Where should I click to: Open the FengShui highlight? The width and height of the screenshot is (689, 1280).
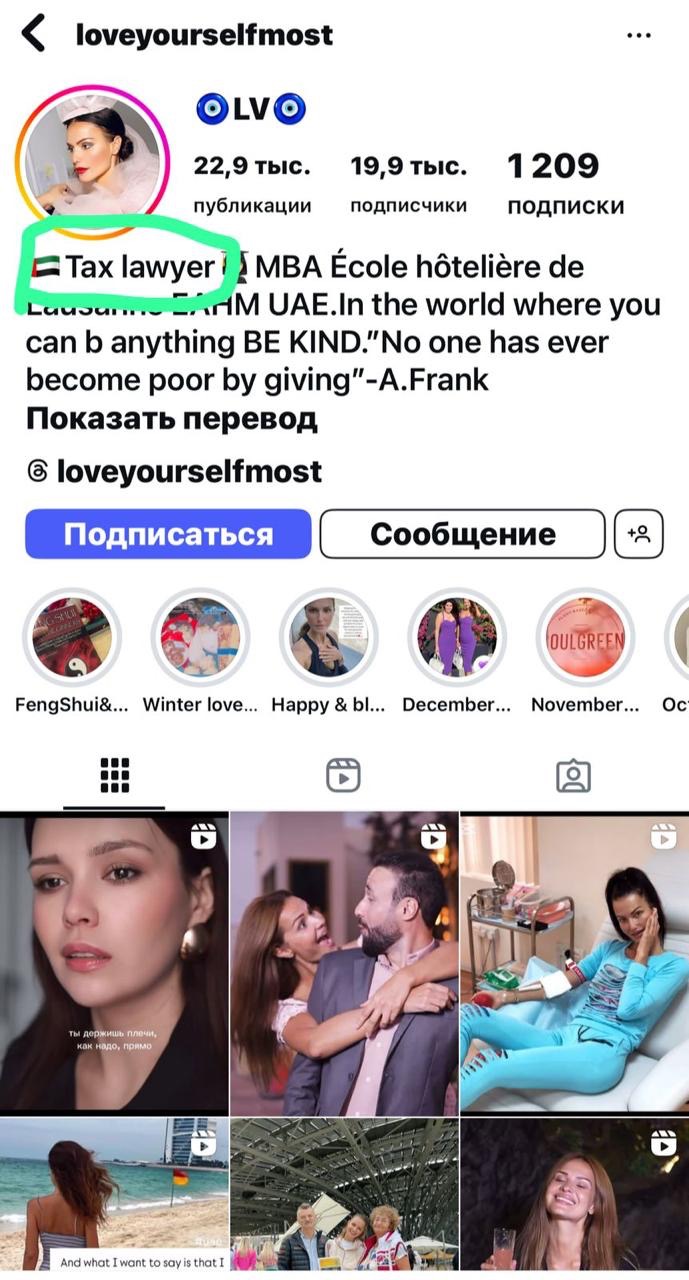click(x=72, y=637)
